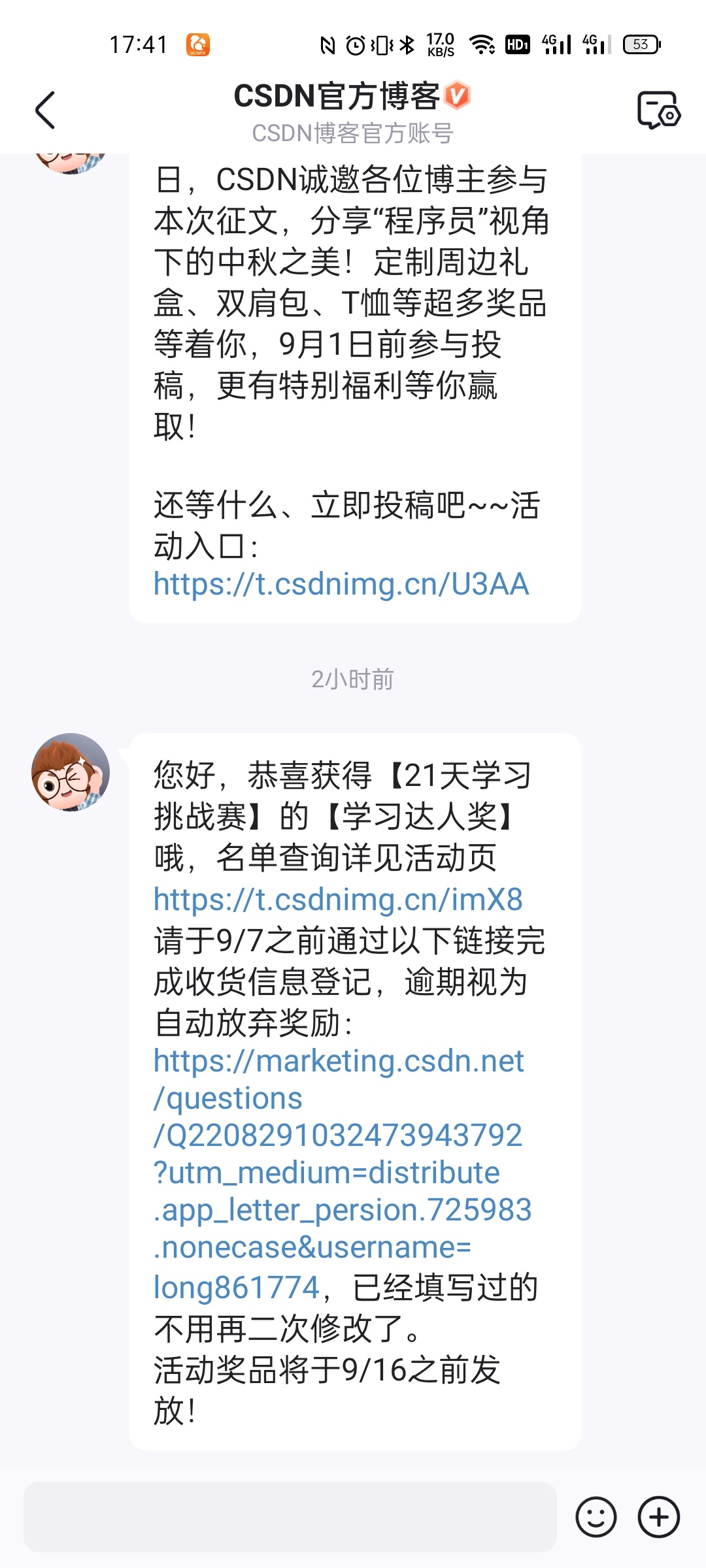706x1568 pixels.
Task: Focus the message input field
Action: click(x=290, y=1516)
